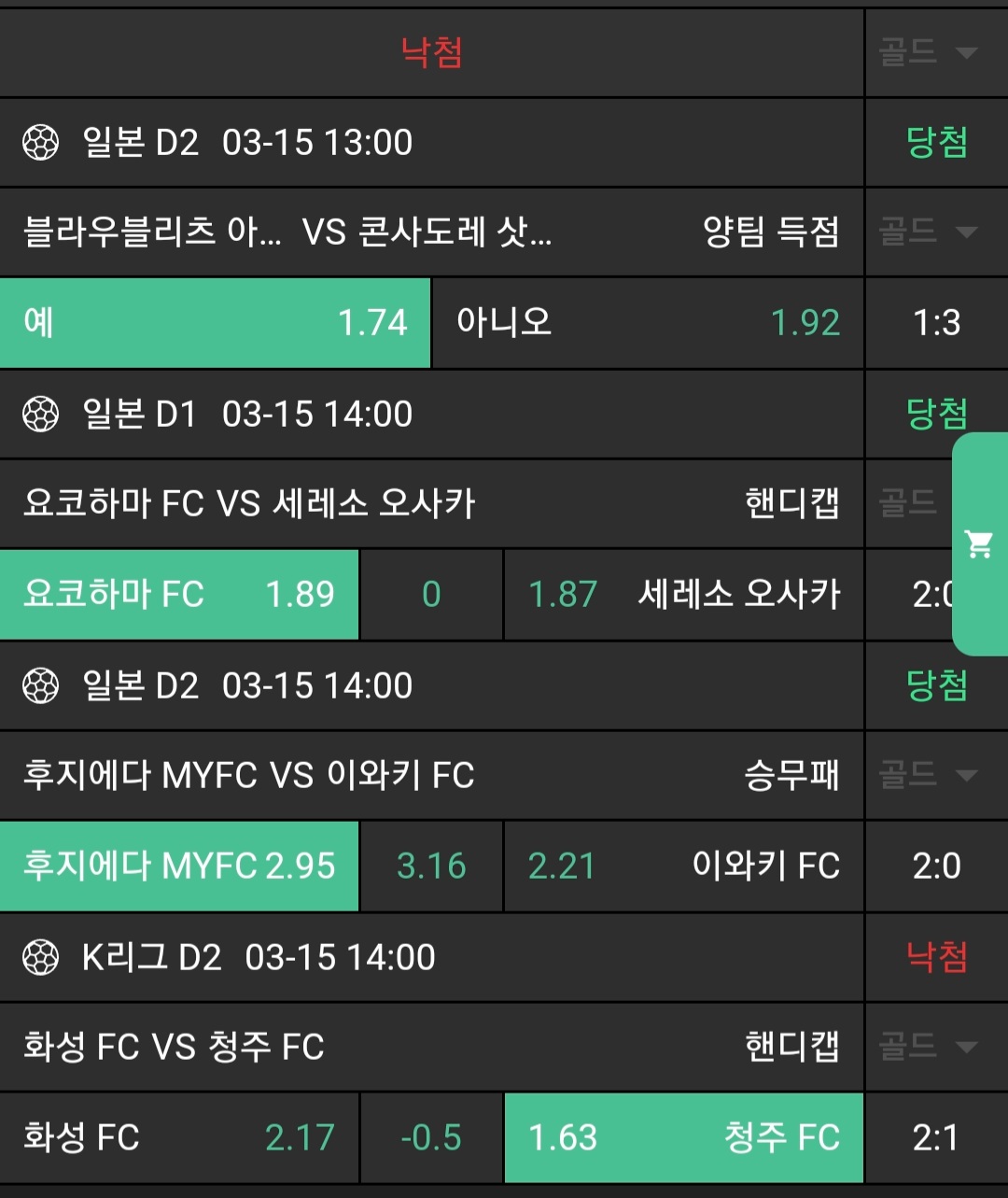Tap the 요코하마 FC 1.89 handicap pick

click(179, 595)
